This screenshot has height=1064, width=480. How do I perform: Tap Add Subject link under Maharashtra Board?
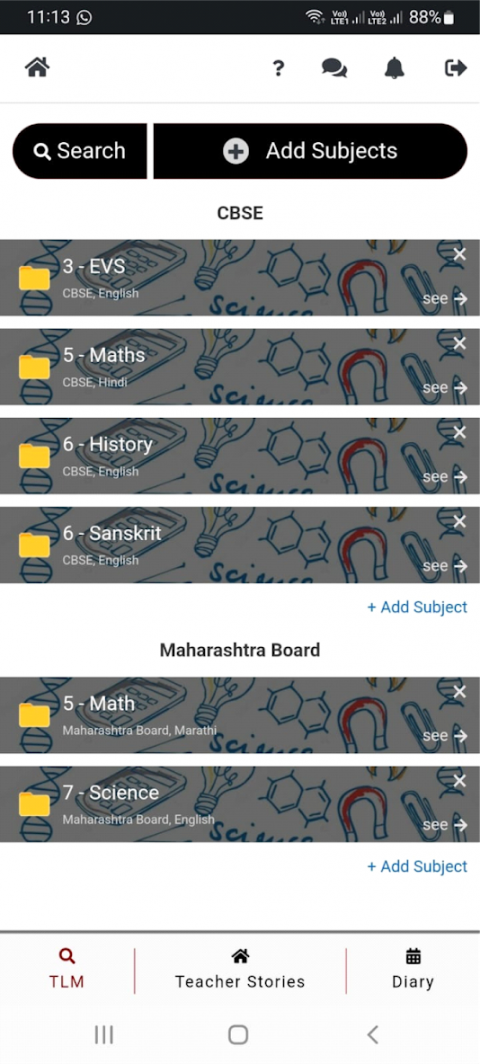click(x=418, y=867)
